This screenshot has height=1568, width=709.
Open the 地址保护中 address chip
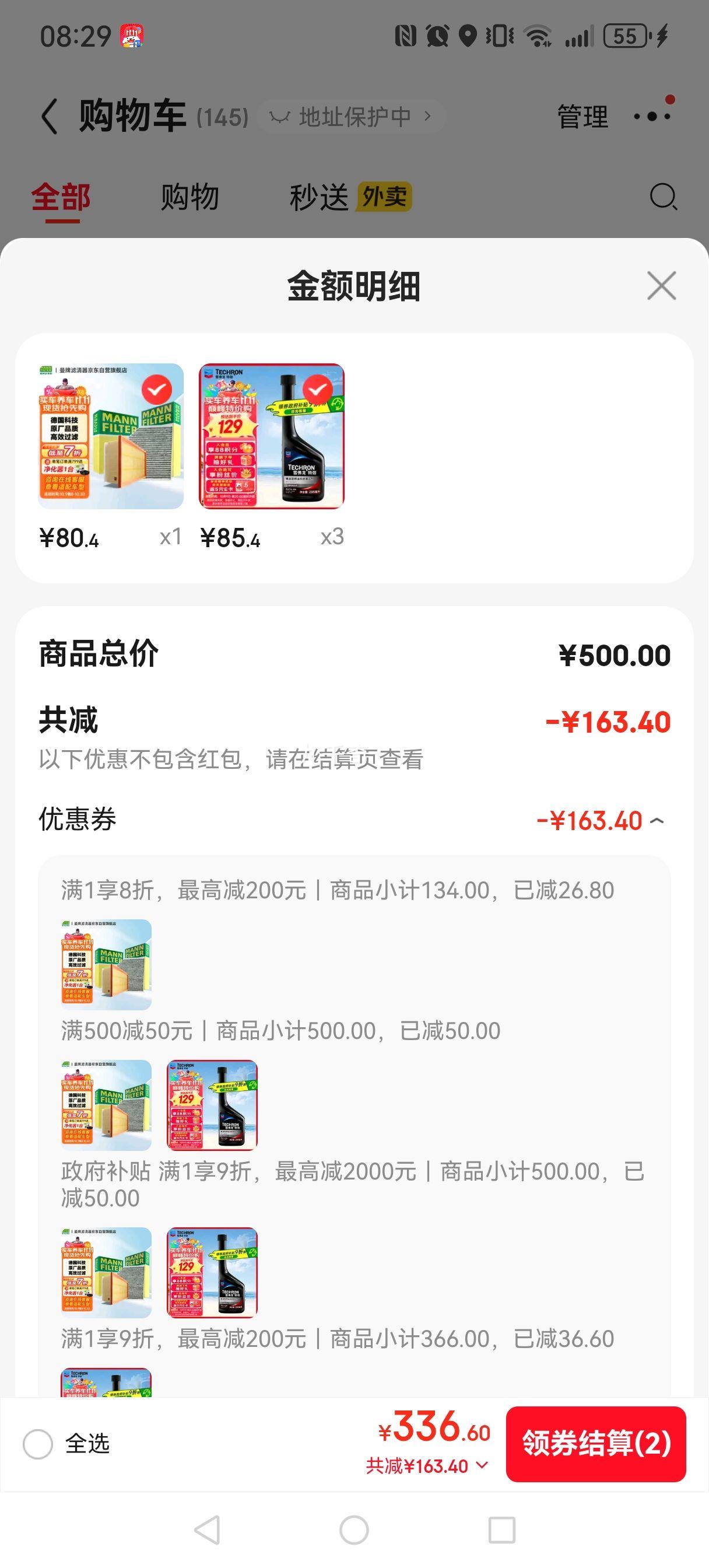(x=352, y=116)
